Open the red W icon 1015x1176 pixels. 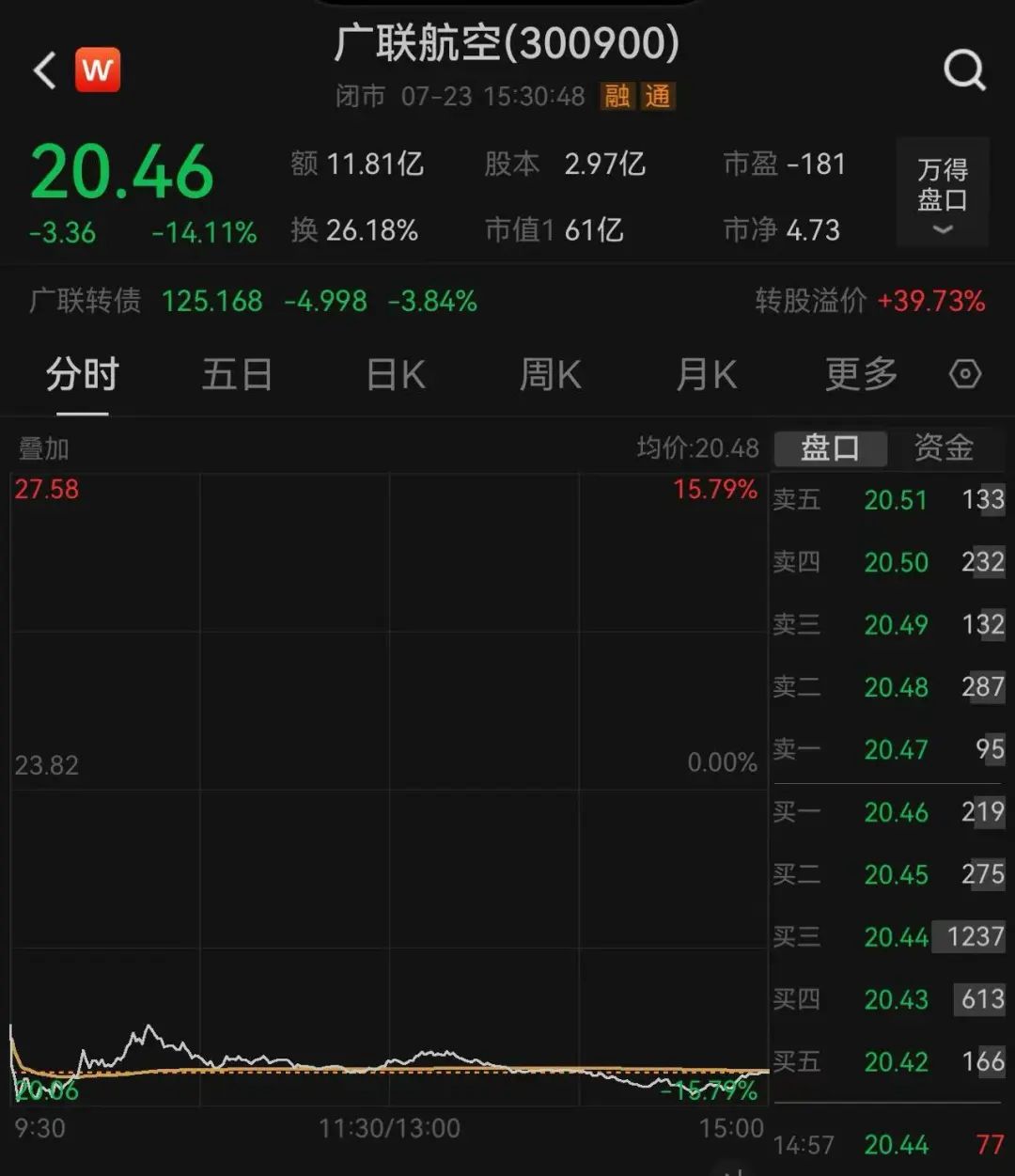[x=98, y=71]
